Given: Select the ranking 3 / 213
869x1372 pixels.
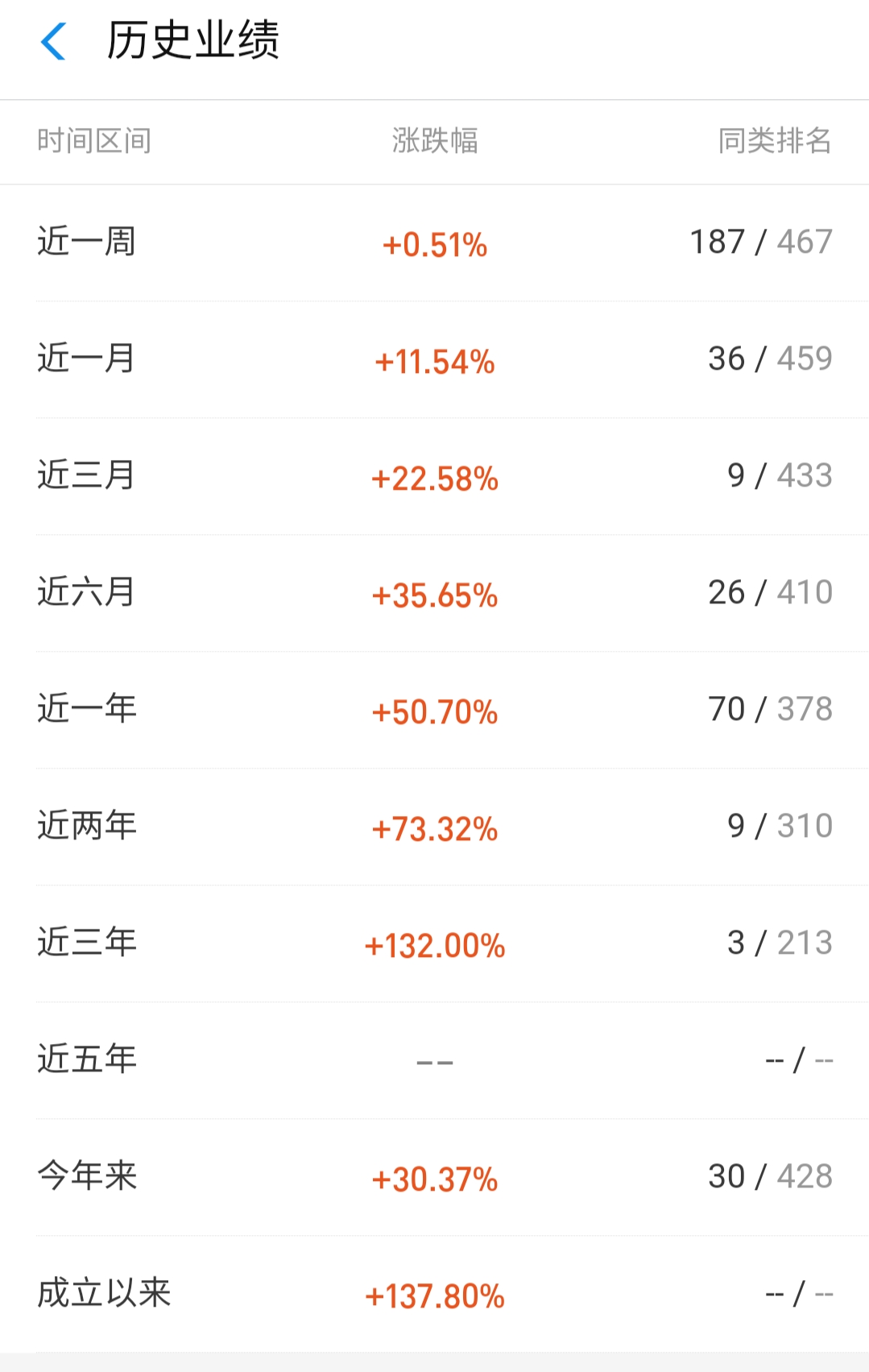Looking at the screenshot, I should click(x=779, y=943).
